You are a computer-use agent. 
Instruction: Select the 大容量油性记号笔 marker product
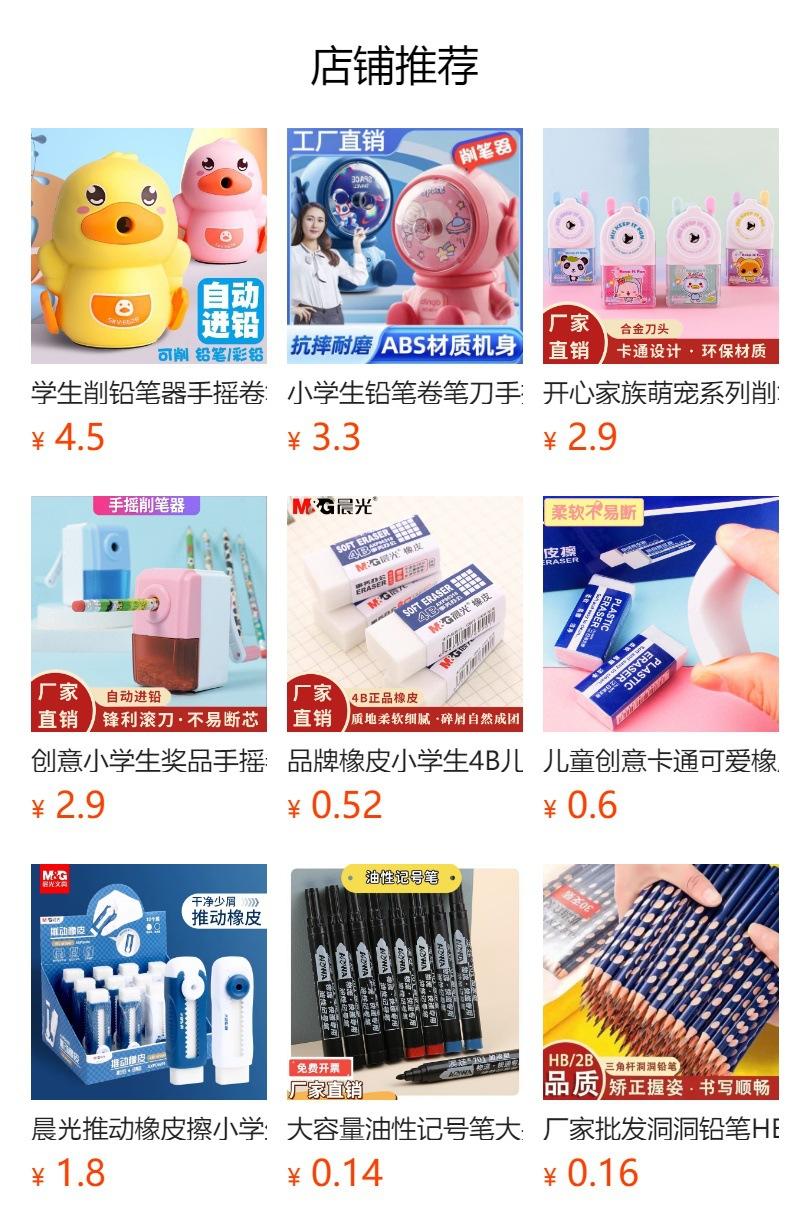[405, 1028]
